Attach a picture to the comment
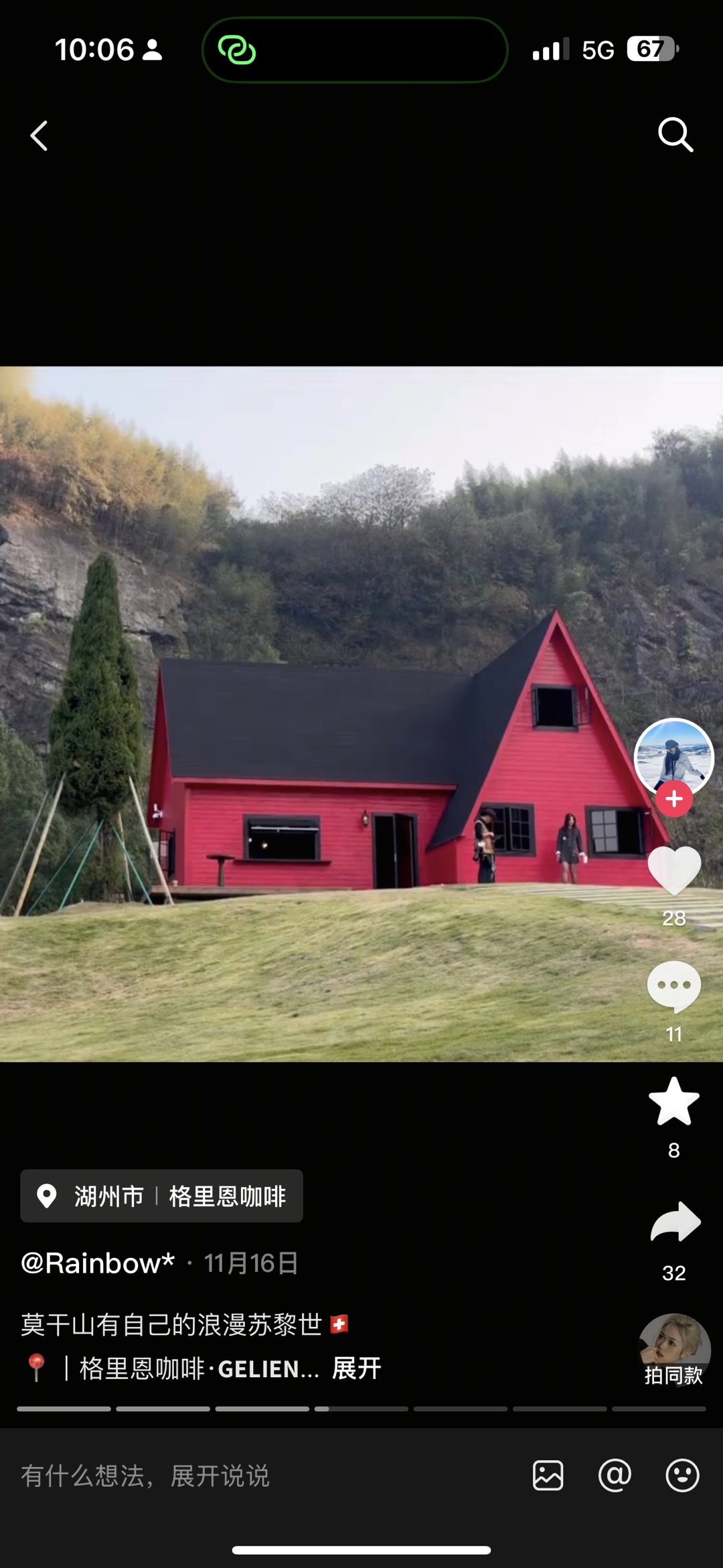Screen dimensions: 723x1568 548,1476
